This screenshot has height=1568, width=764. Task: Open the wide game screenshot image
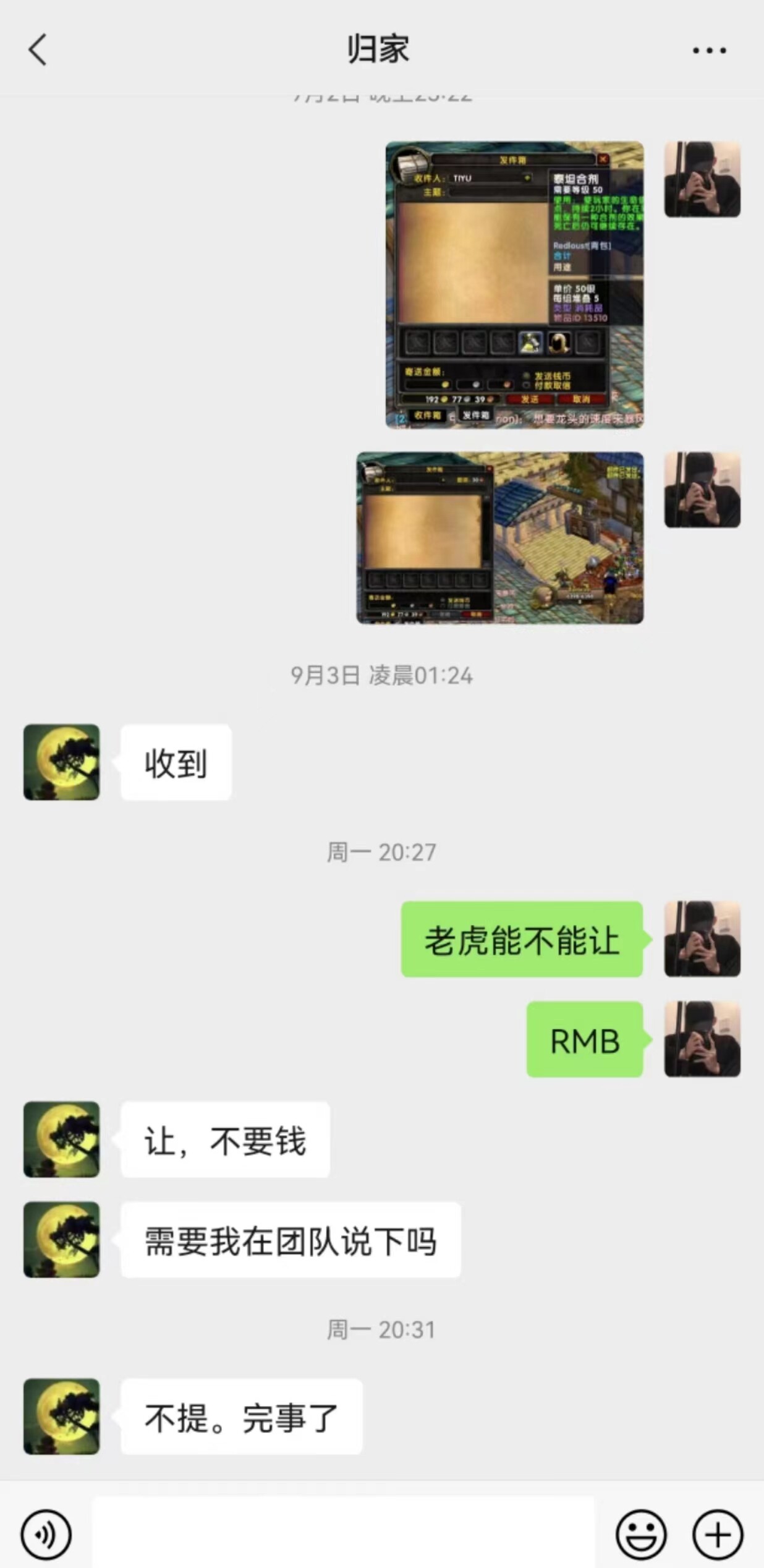499,537
